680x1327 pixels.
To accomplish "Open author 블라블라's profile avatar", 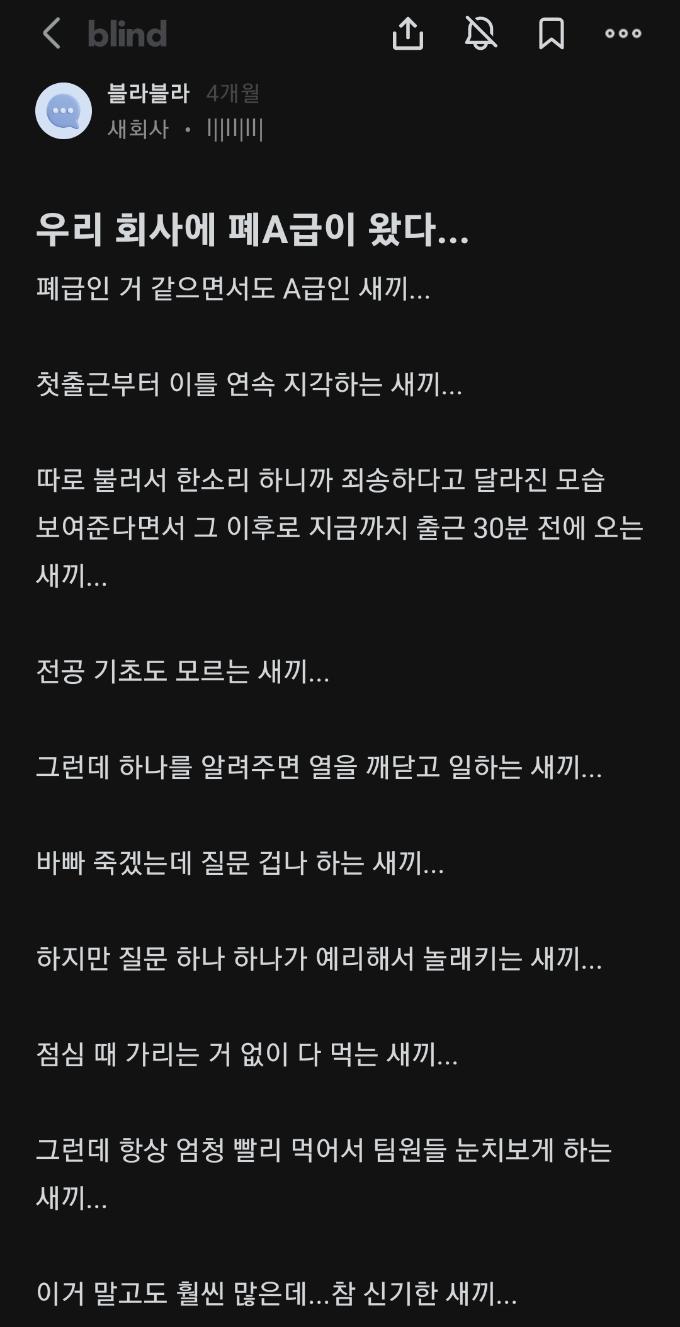I will tap(64, 111).
